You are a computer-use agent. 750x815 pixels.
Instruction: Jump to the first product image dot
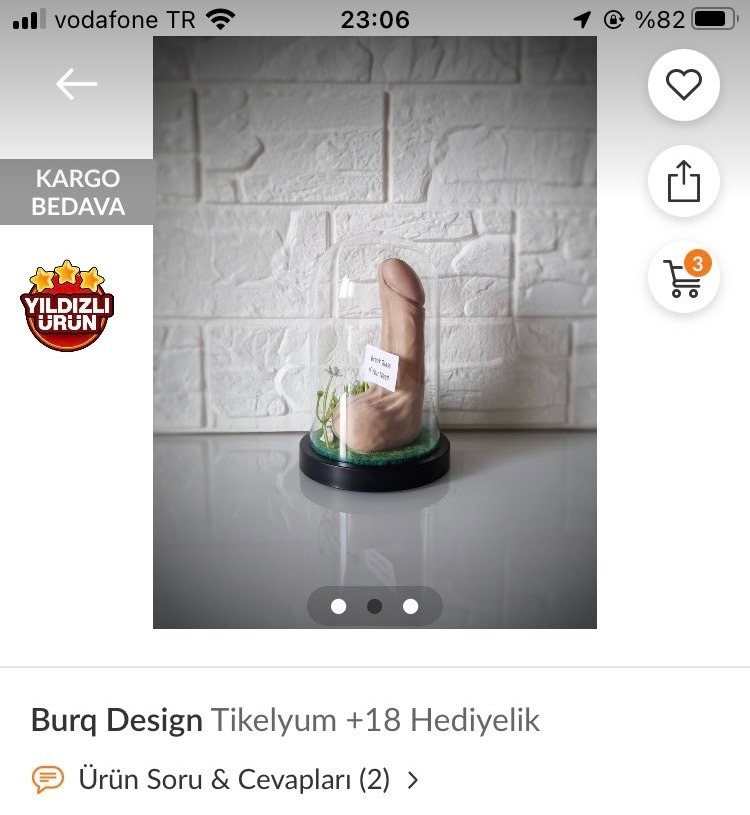pyautogui.click(x=338, y=606)
